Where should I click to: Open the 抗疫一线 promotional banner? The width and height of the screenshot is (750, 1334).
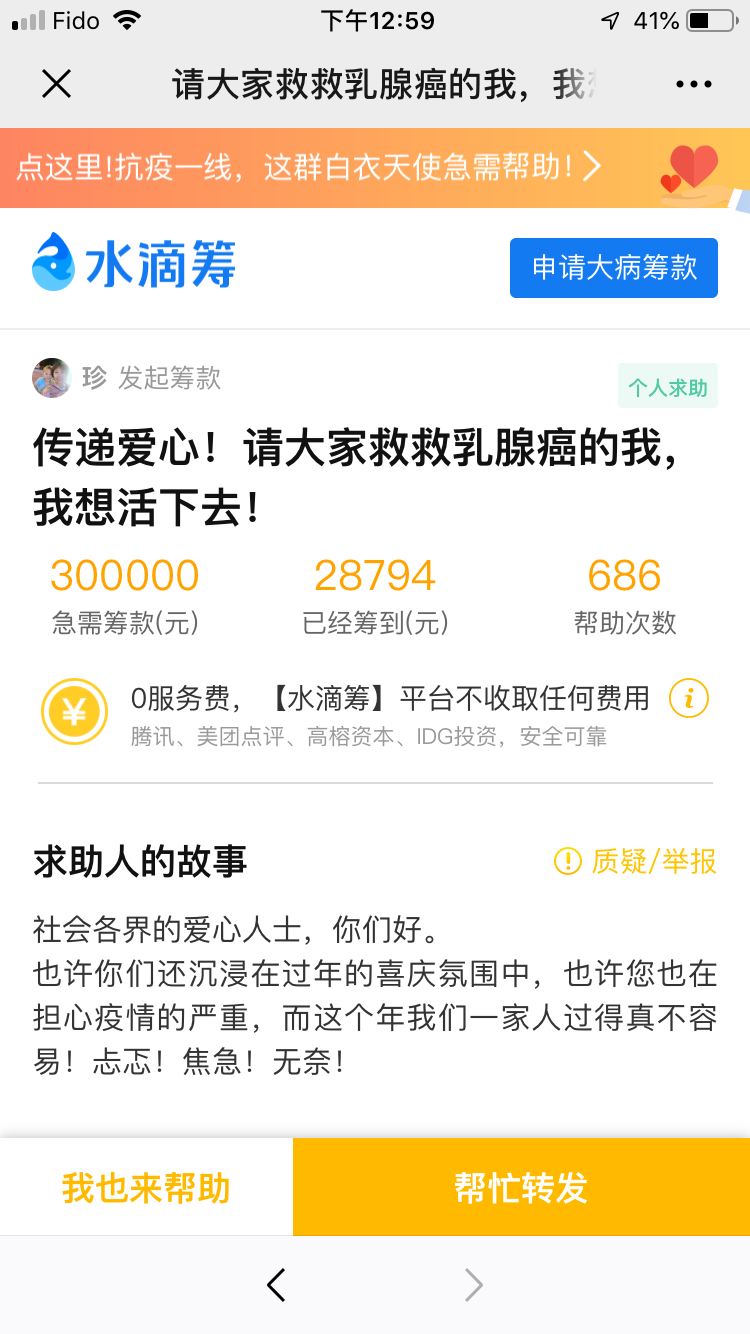[x=375, y=168]
